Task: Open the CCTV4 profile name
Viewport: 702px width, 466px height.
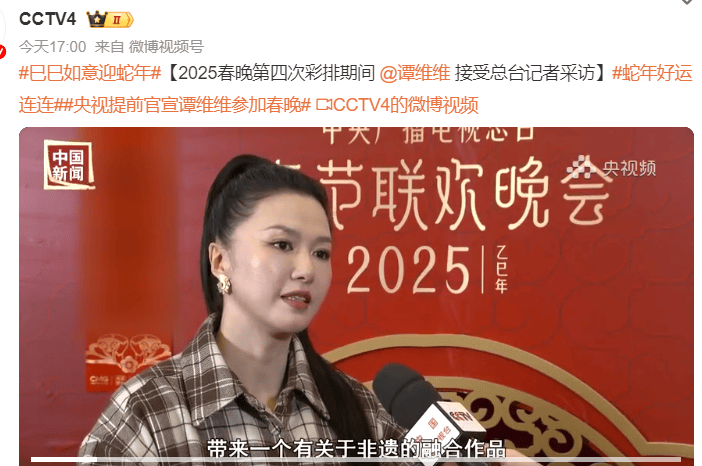Action: coord(47,19)
